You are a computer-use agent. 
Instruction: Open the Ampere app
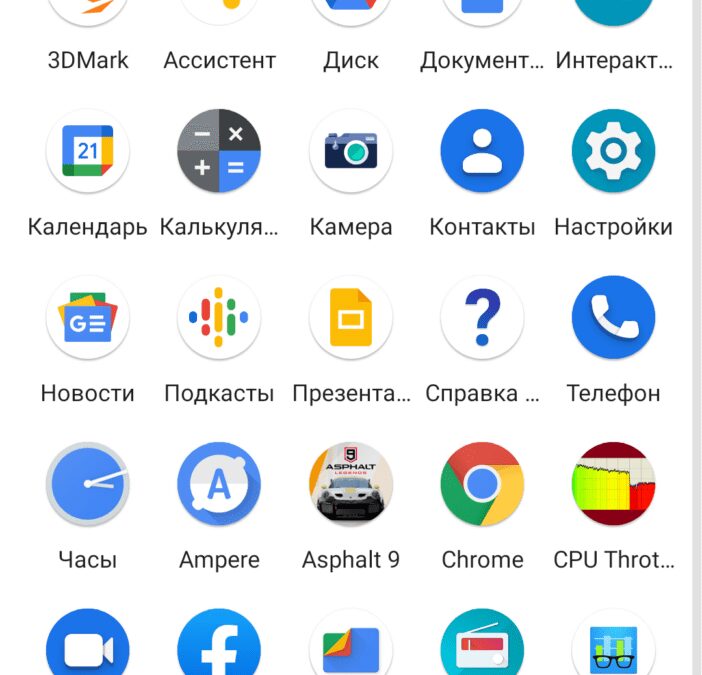(x=219, y=484)
